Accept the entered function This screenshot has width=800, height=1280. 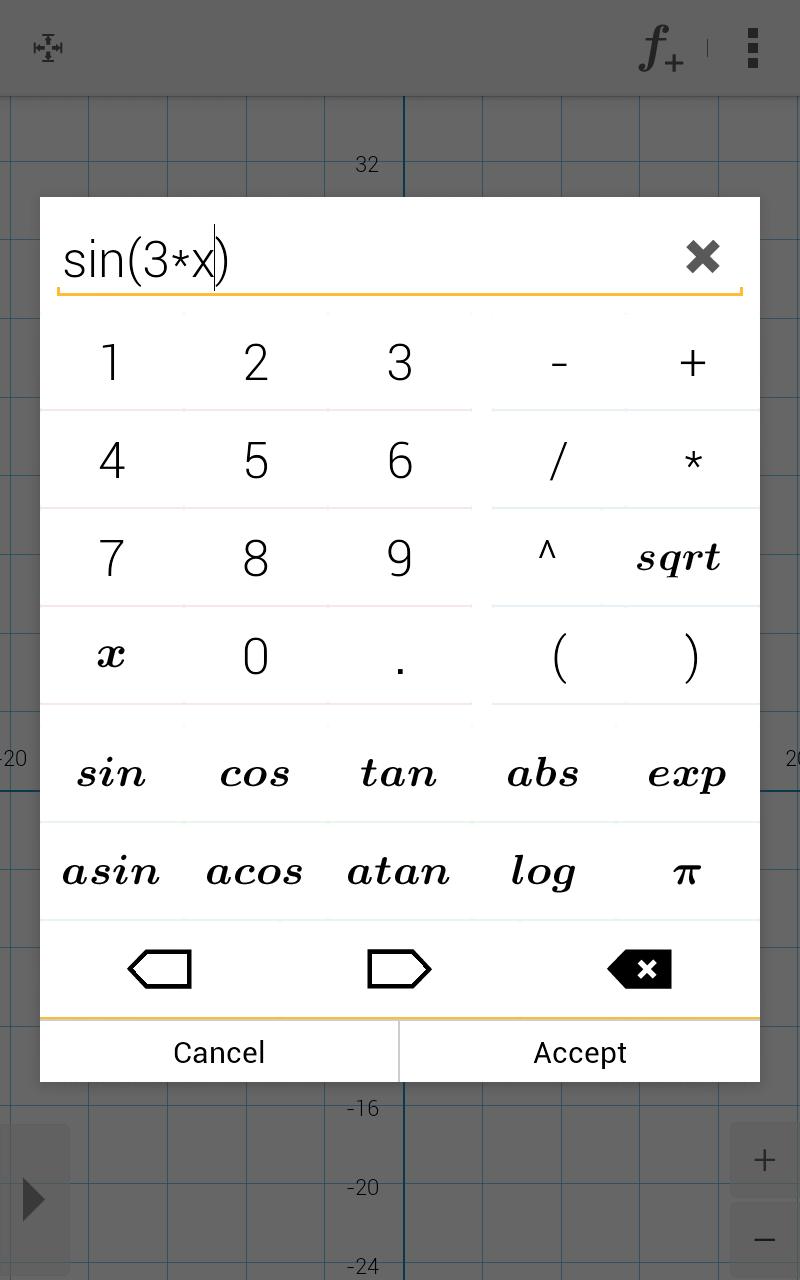coord(580,1052)
